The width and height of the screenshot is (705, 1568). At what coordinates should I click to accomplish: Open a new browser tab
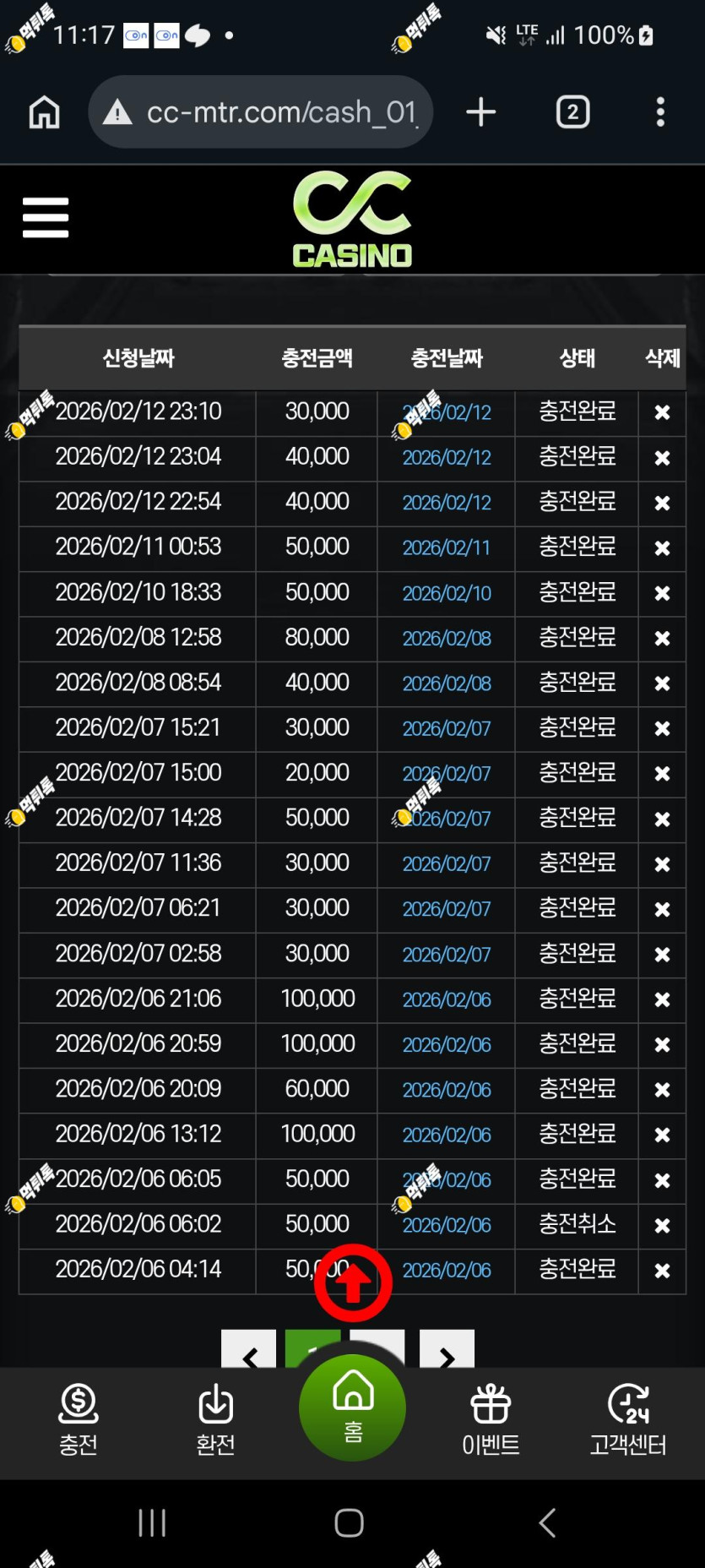pyautogui.click(x=480, y=112)
